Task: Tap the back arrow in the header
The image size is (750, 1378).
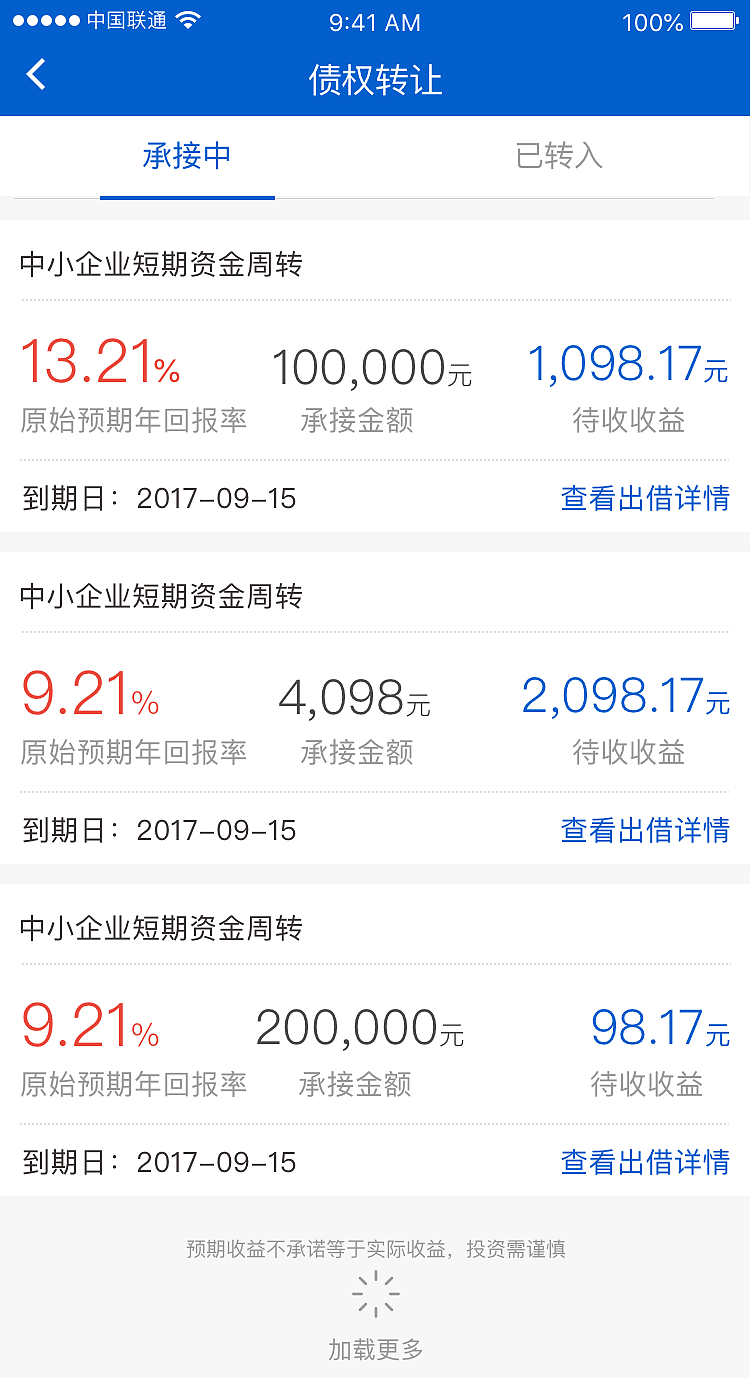Action: click(36, 74)
